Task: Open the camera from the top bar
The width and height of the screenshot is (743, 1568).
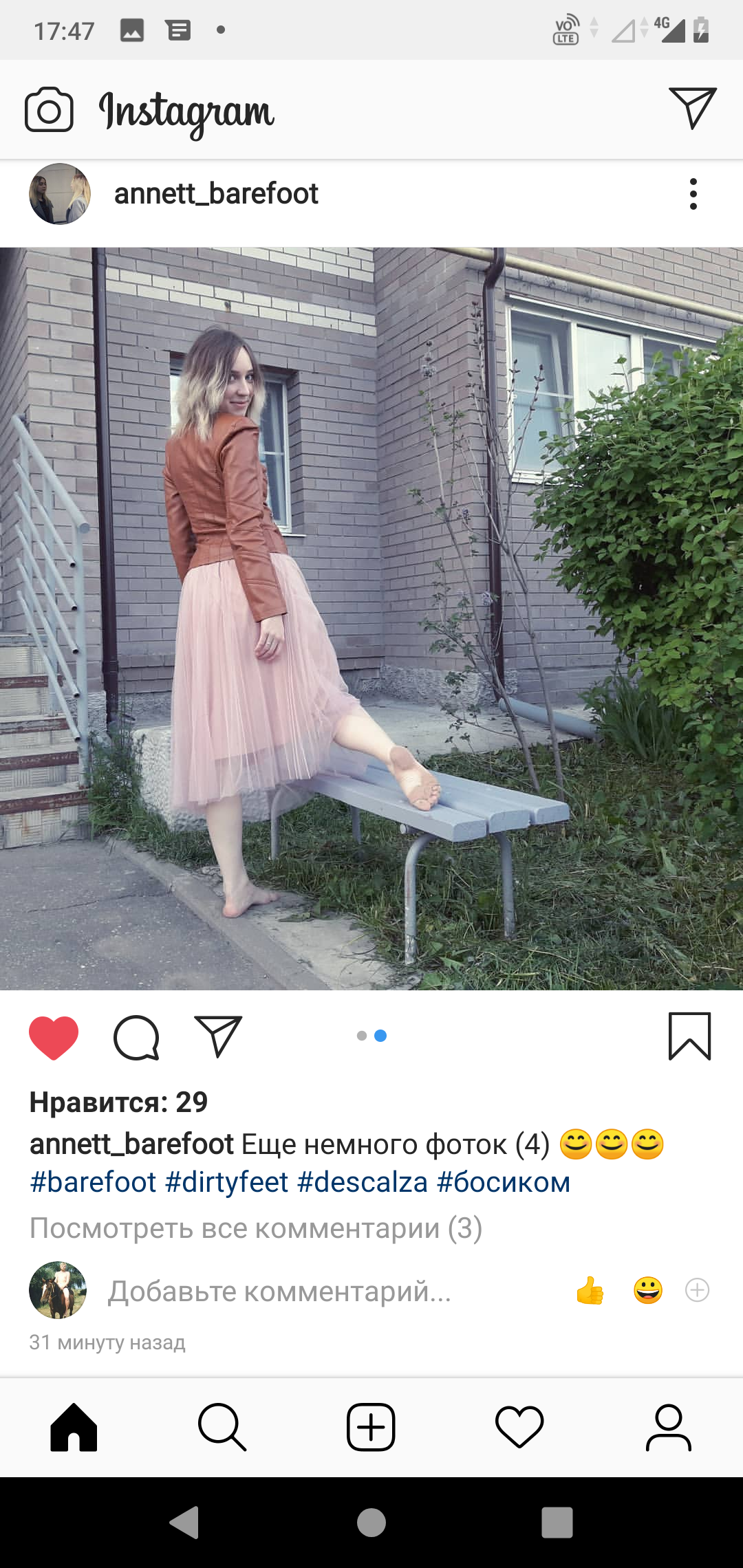Action: (49, 109)
